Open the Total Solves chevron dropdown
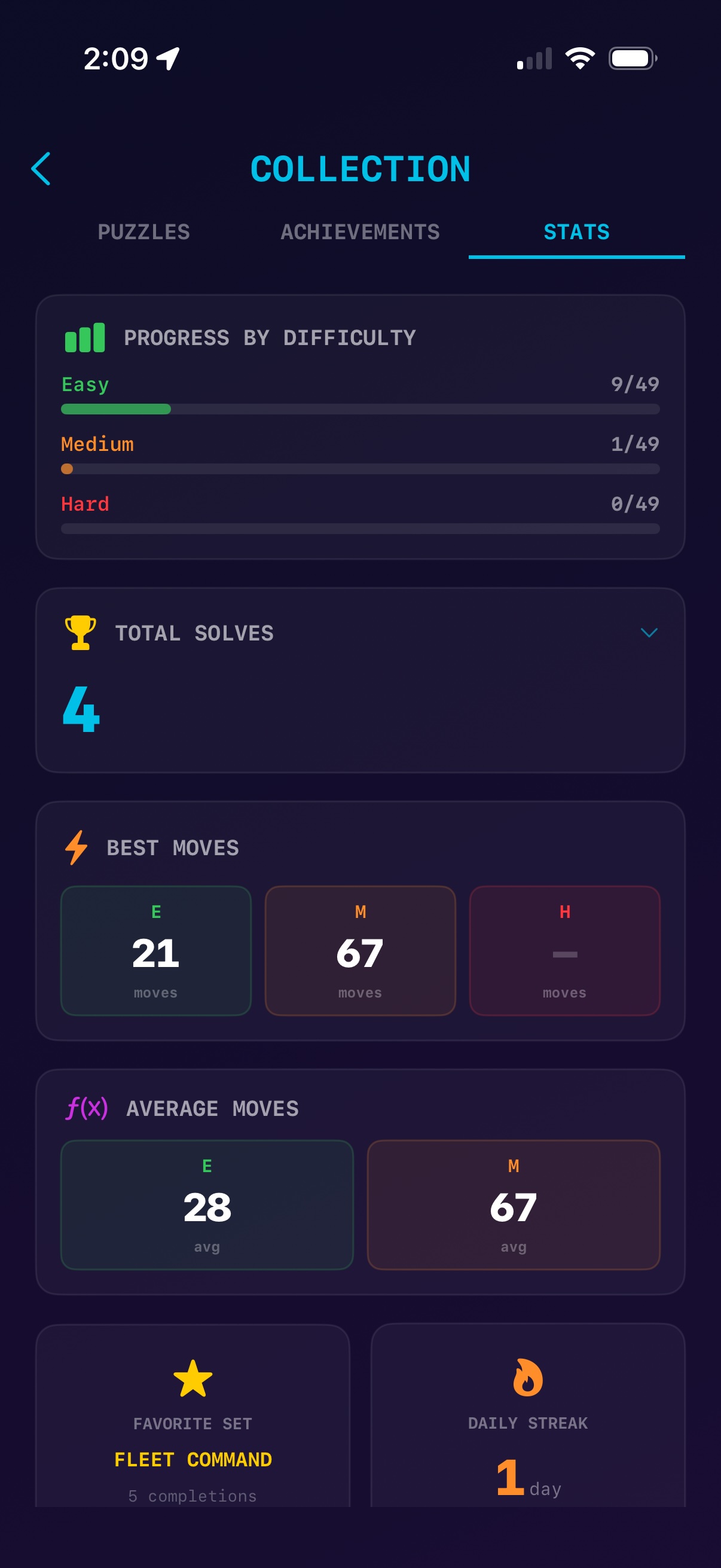This screenshot has height=1568, width=721. click(649, 633)
